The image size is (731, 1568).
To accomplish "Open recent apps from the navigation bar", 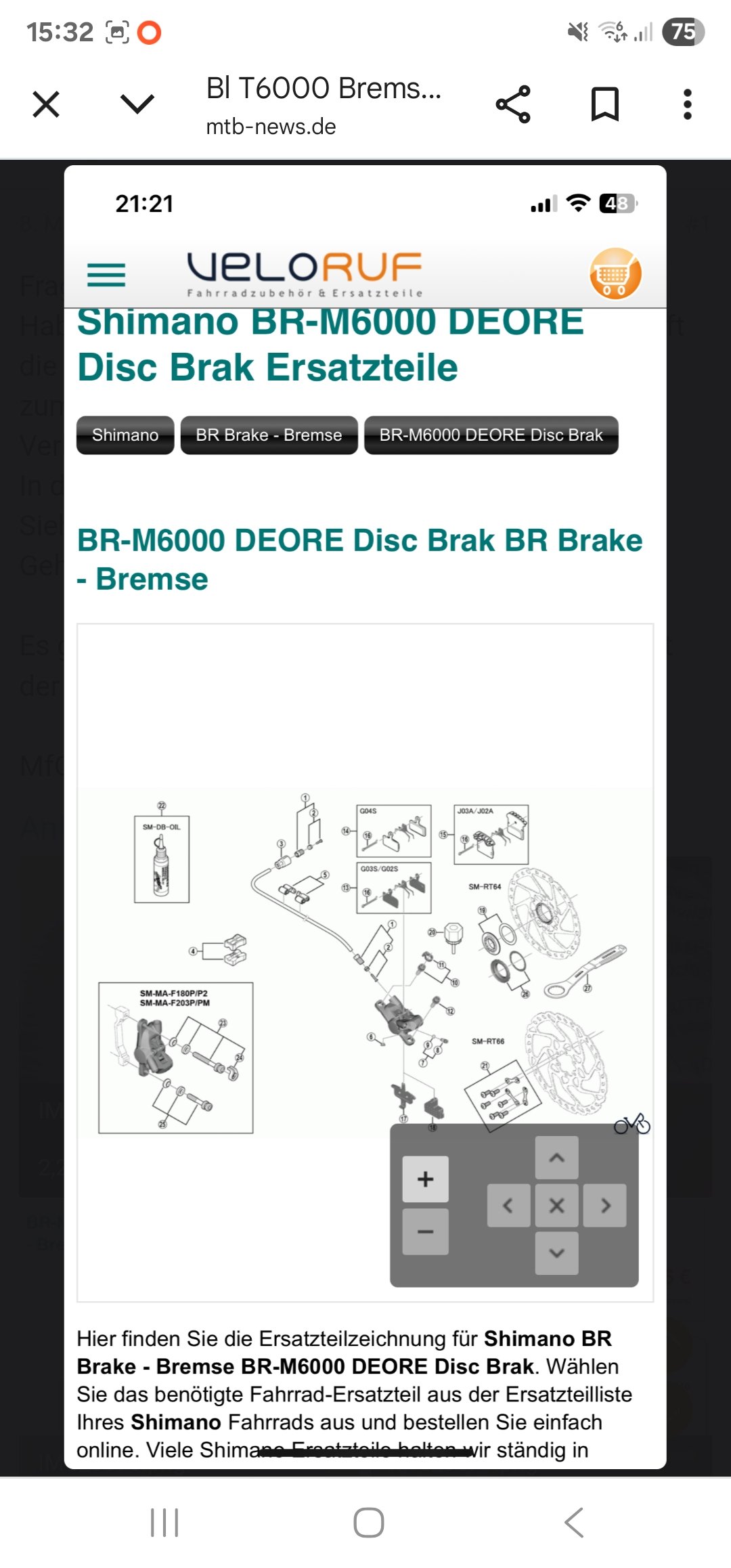I will 164,1523.
